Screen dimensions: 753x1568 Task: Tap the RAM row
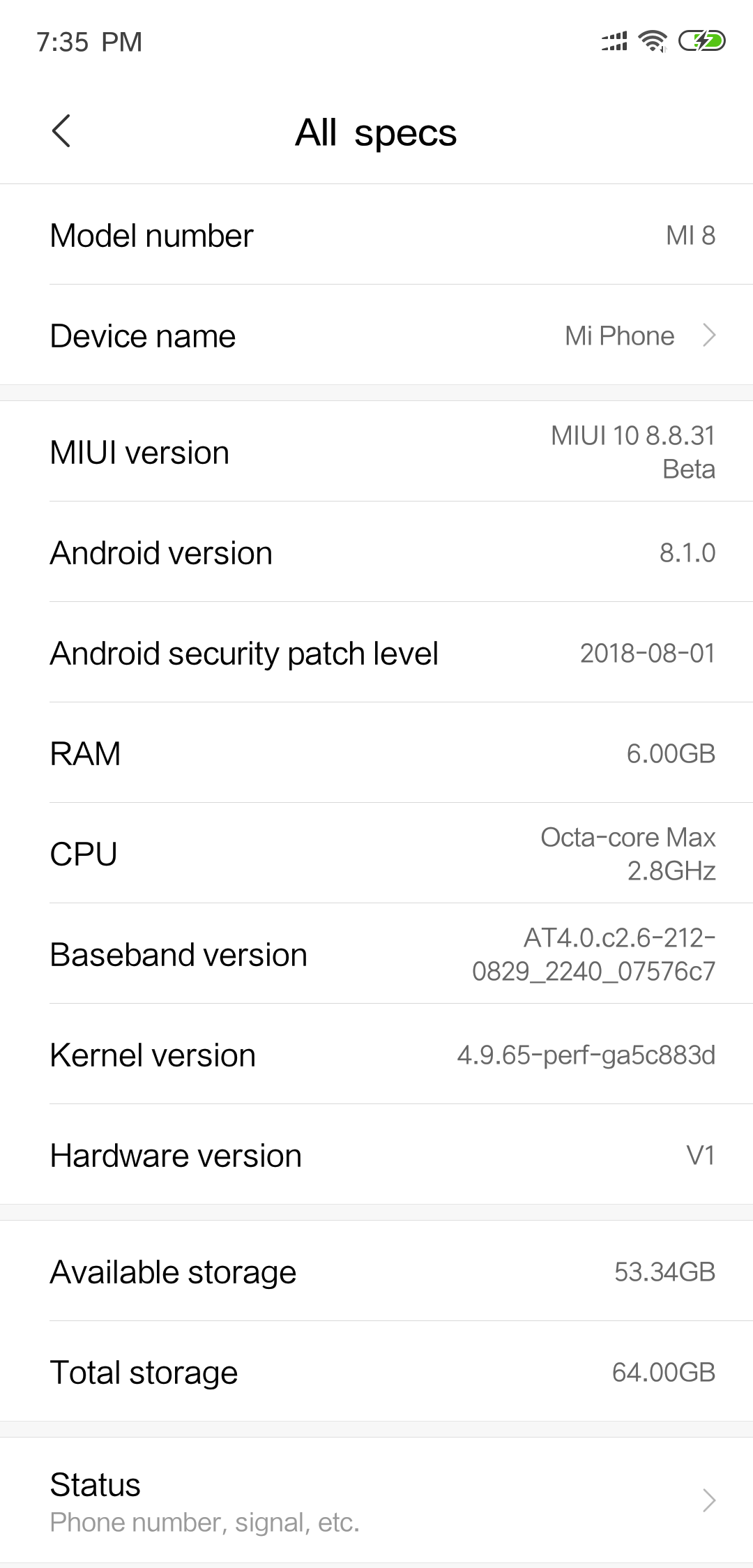click(376, 753)
